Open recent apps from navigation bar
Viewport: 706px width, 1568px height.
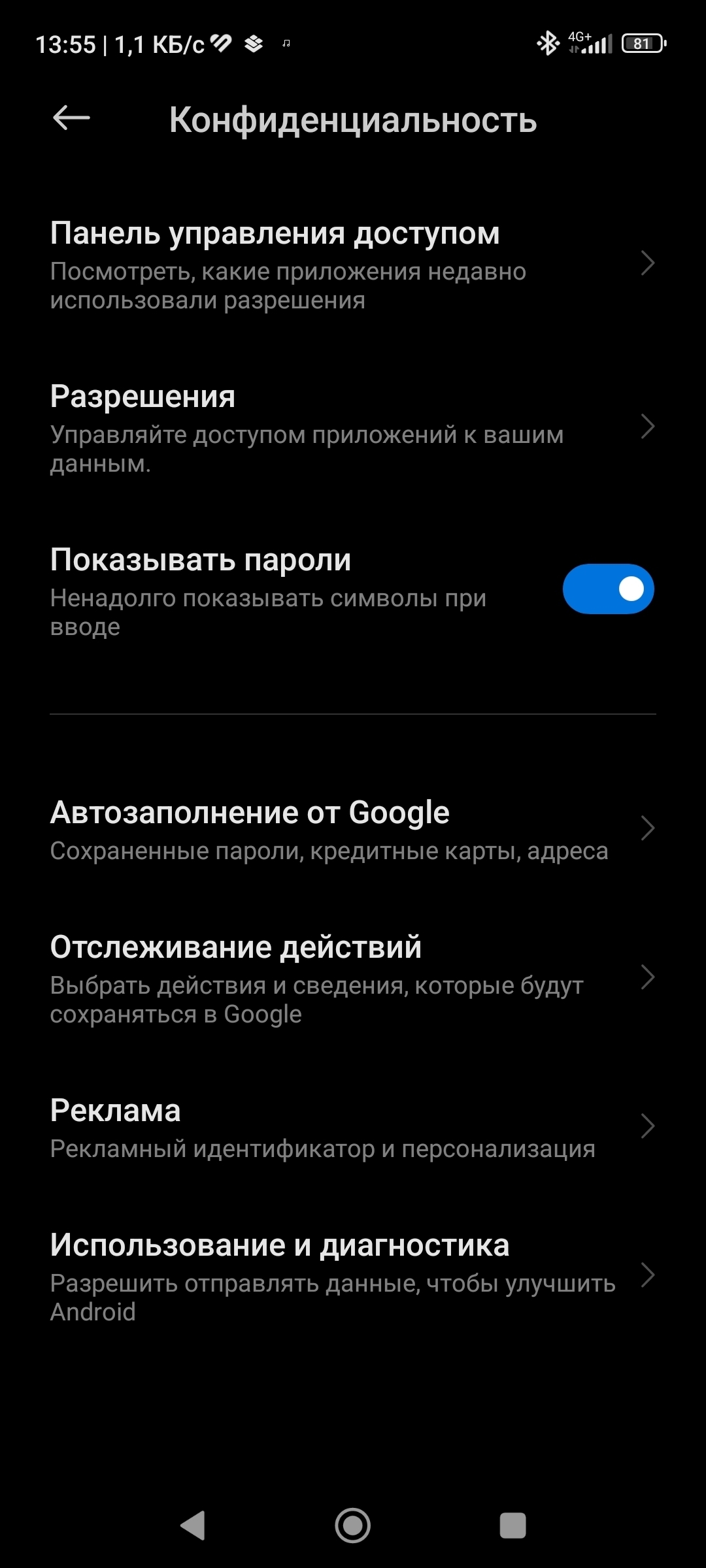click(513, 1526)
